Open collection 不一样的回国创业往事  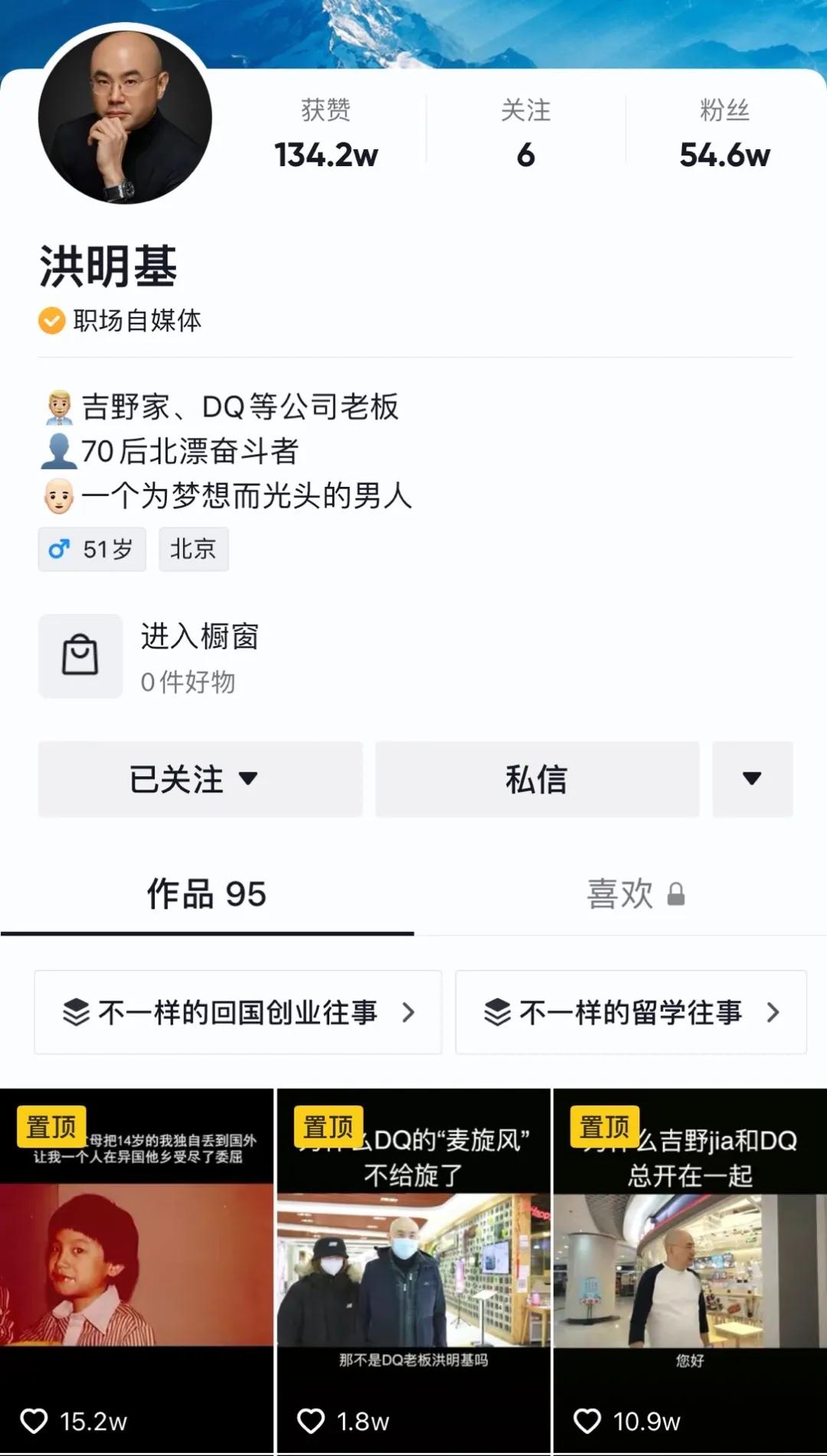pos(238,1013)
